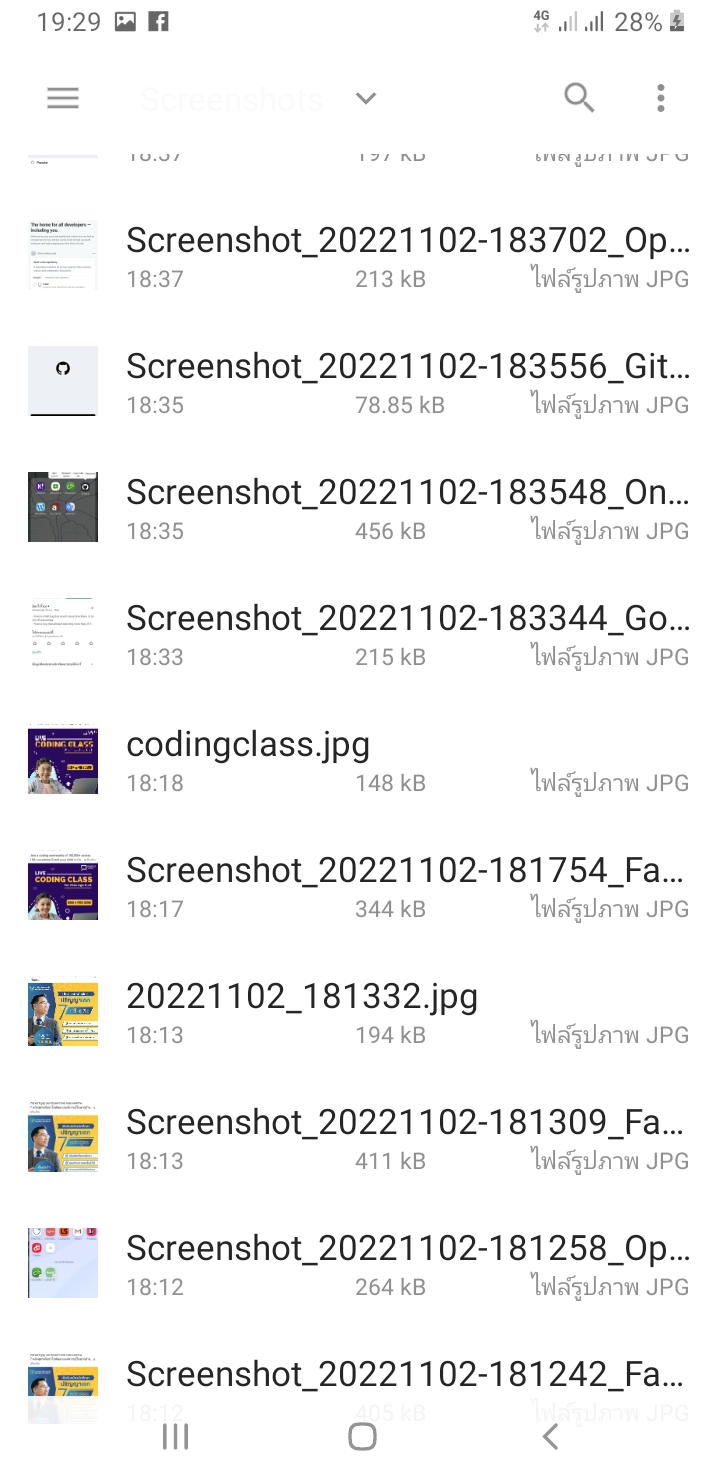Open the 20221102_181332.jpg image
720x1480 pixels.
pyautogui.click(x=360, y=1014)
